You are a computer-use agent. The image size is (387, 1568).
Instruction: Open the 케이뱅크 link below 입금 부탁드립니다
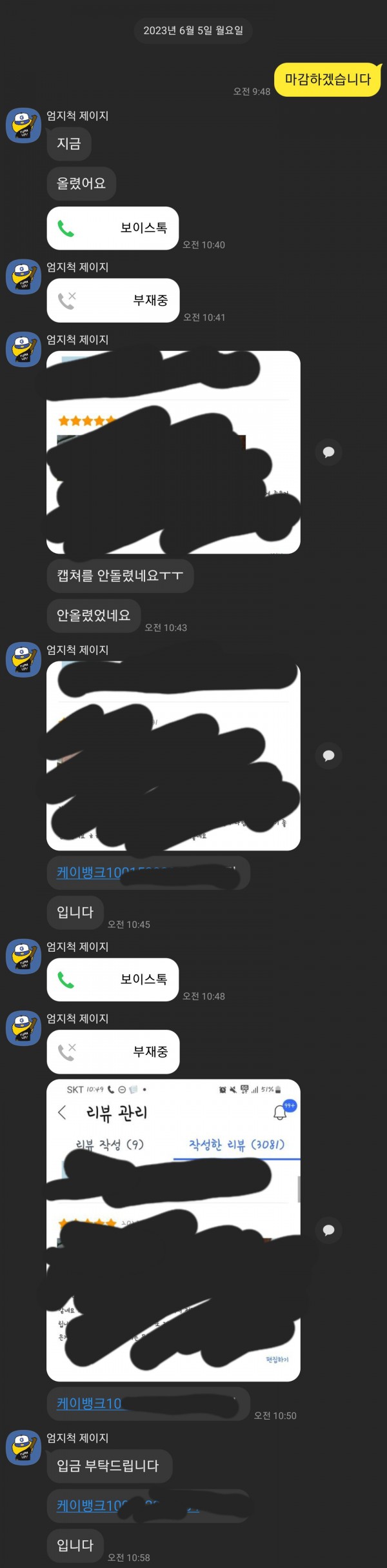pos(90,1505)
